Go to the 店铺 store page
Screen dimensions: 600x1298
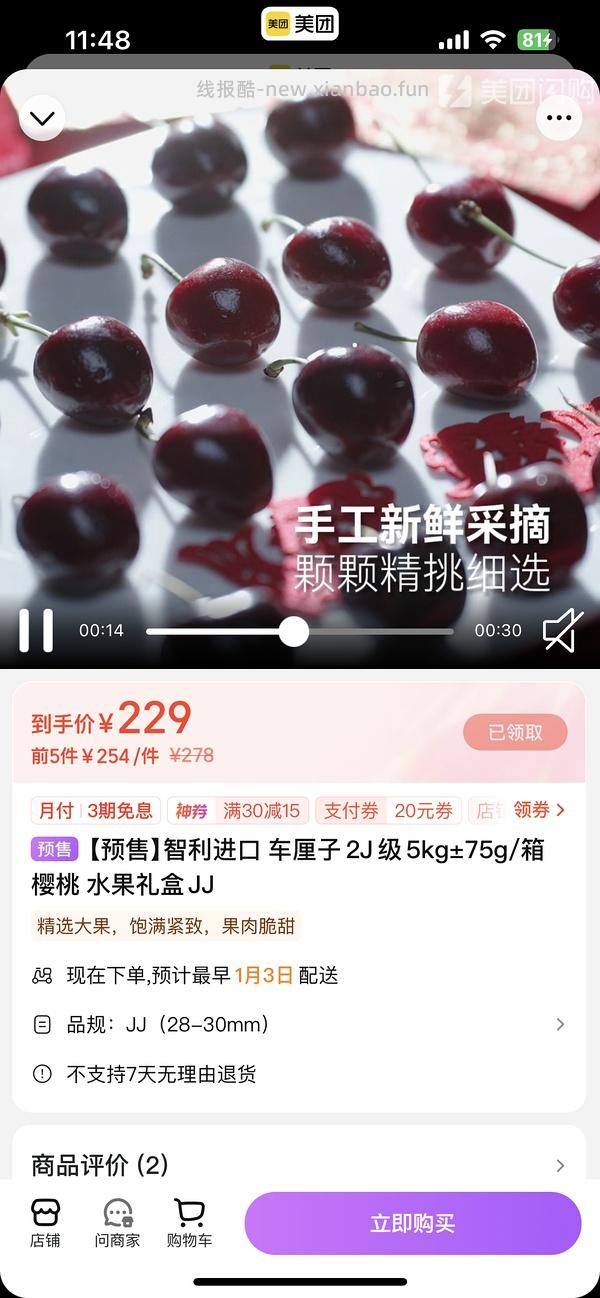click(45, 1224)
